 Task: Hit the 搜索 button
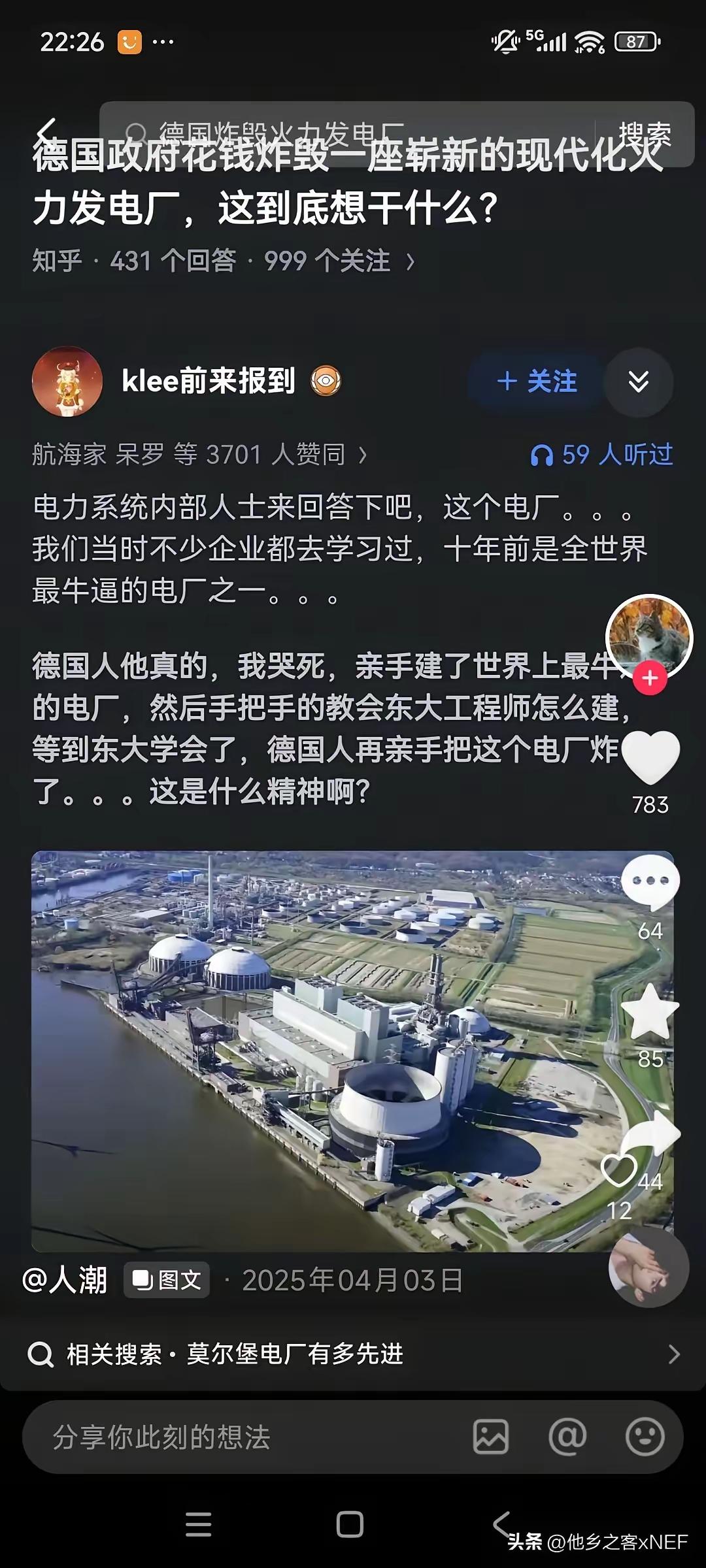click(645, 135)
